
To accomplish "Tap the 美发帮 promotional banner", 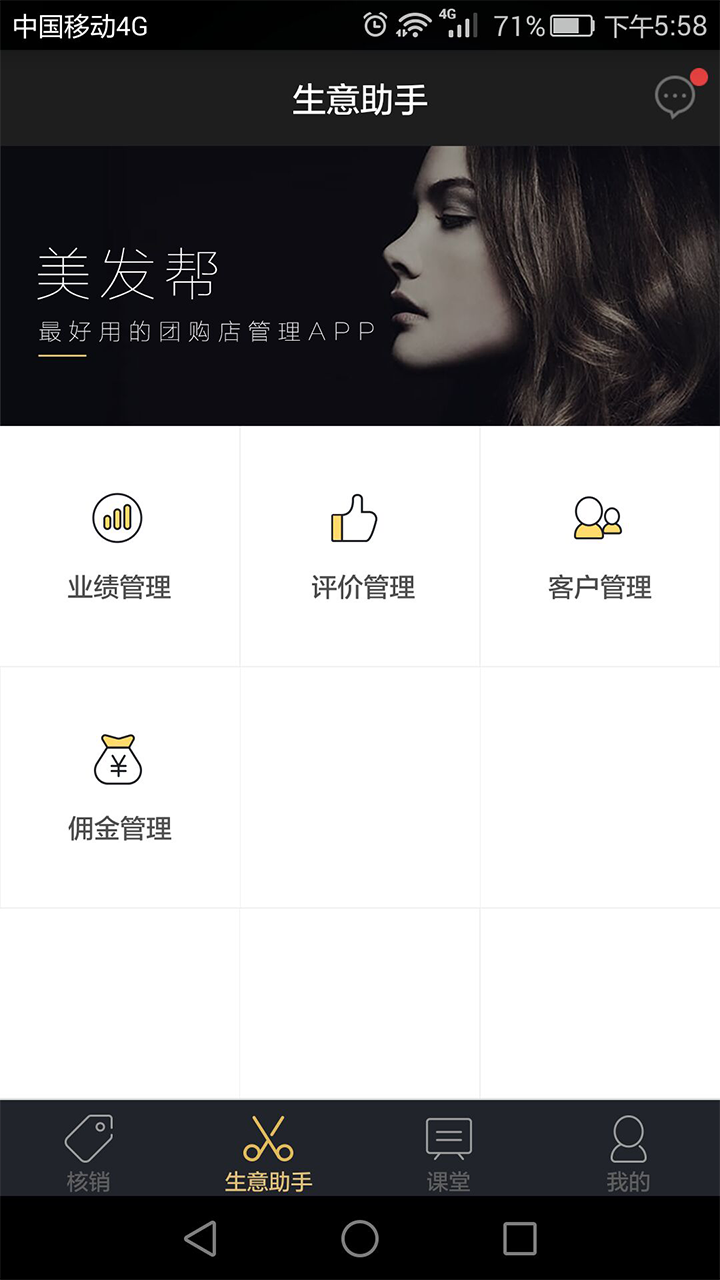I will [x=360, y=286].
